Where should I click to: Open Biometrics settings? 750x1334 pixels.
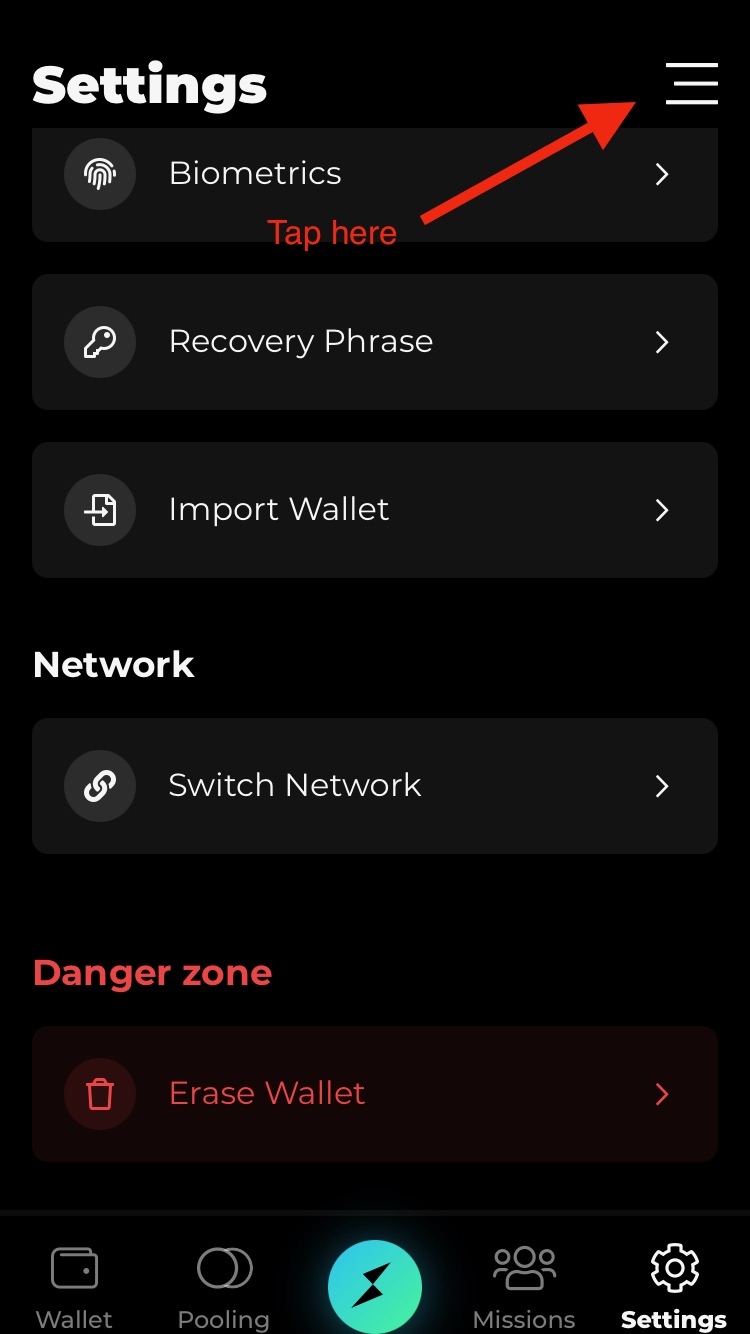click(375, 174)
